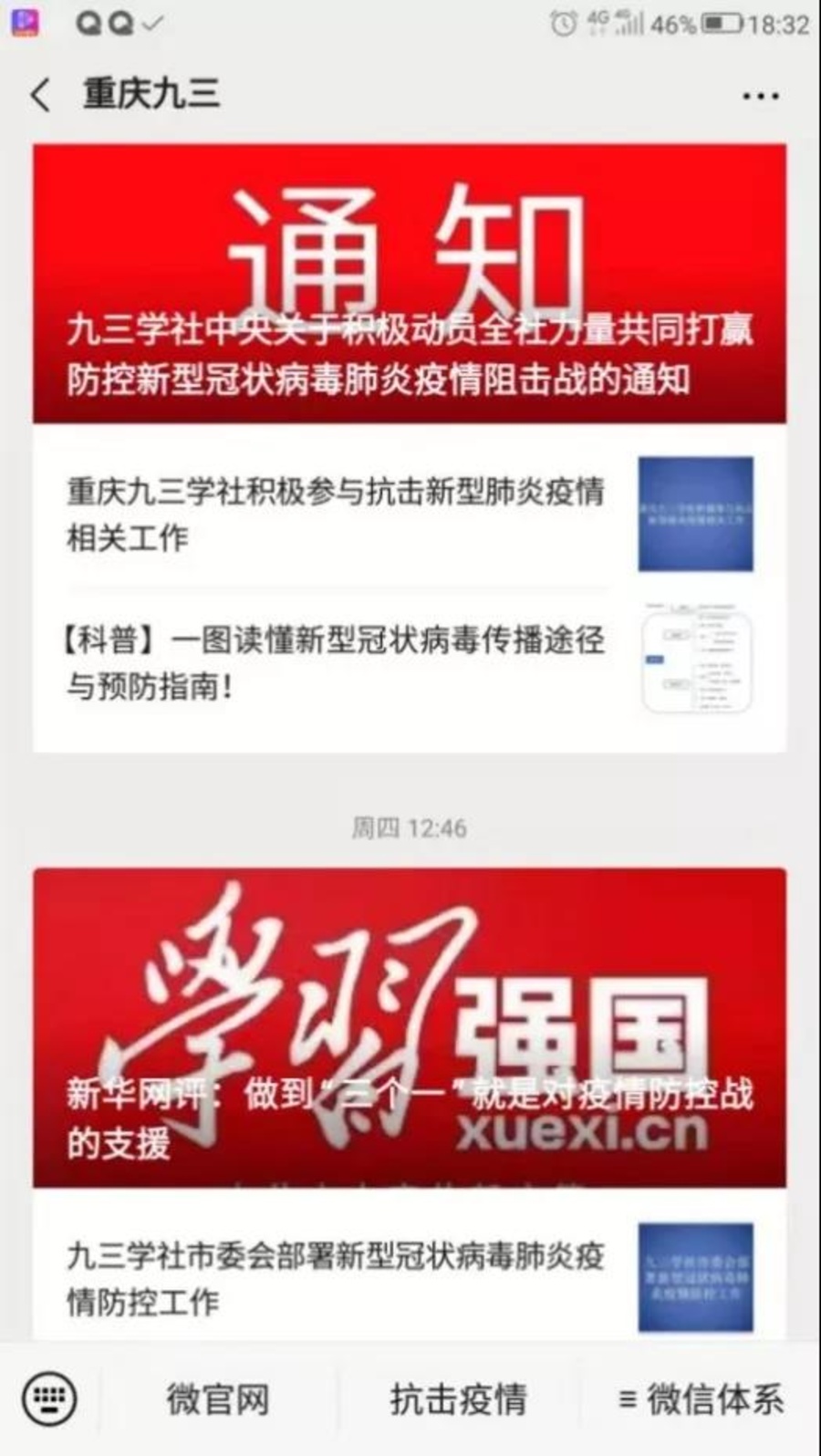The width and height of the screenshot is (821, 1456).
Task: Open the 抗击疫情 menu
Action: 458,1399
